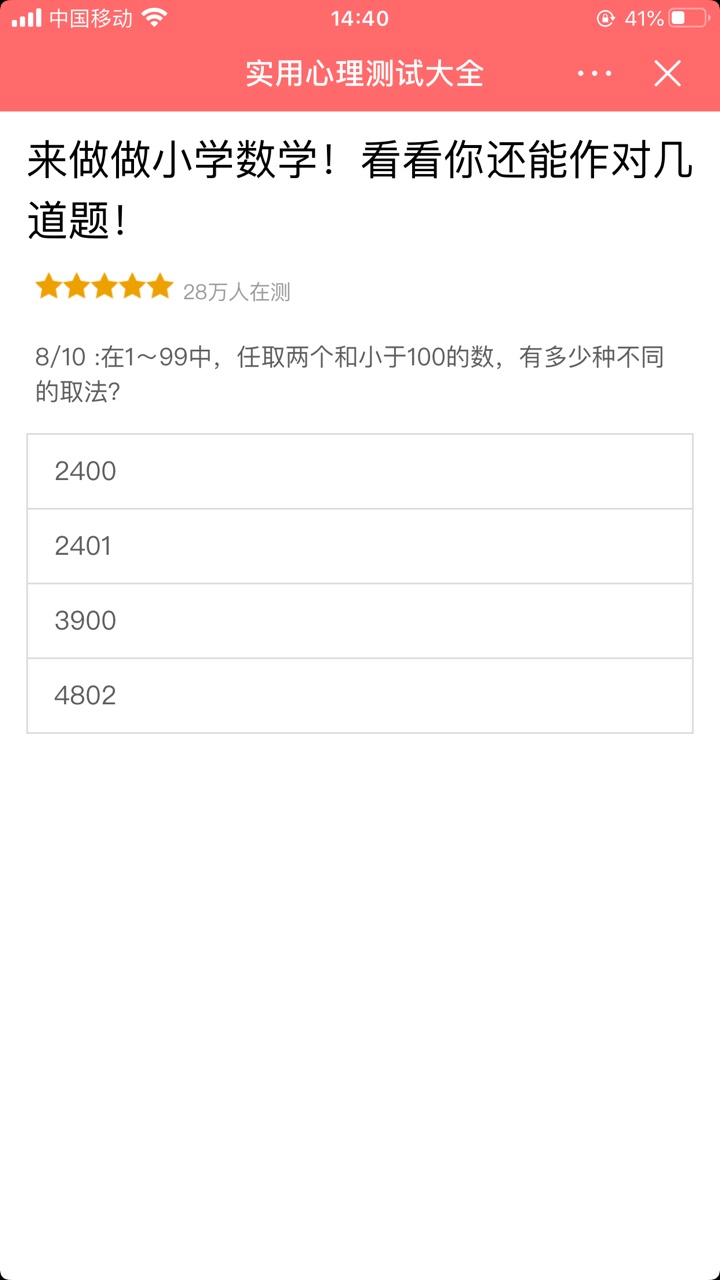This screenshot has width=720, height=1280.
Task: Tap the second star in the rating row
Action: click(76, 287)
